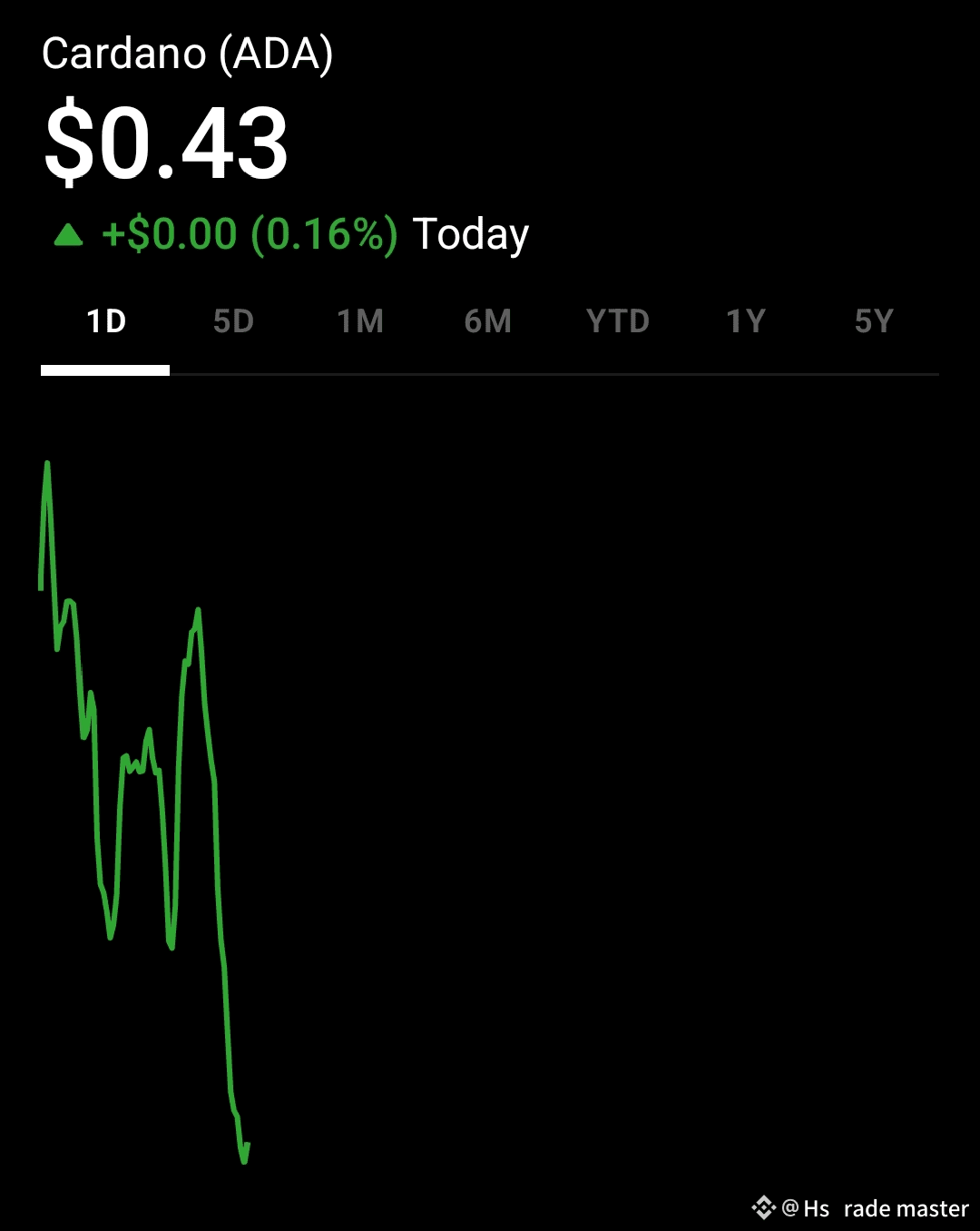Select the 1D time range
The image size is (980, 1231).
coord(106,322)
